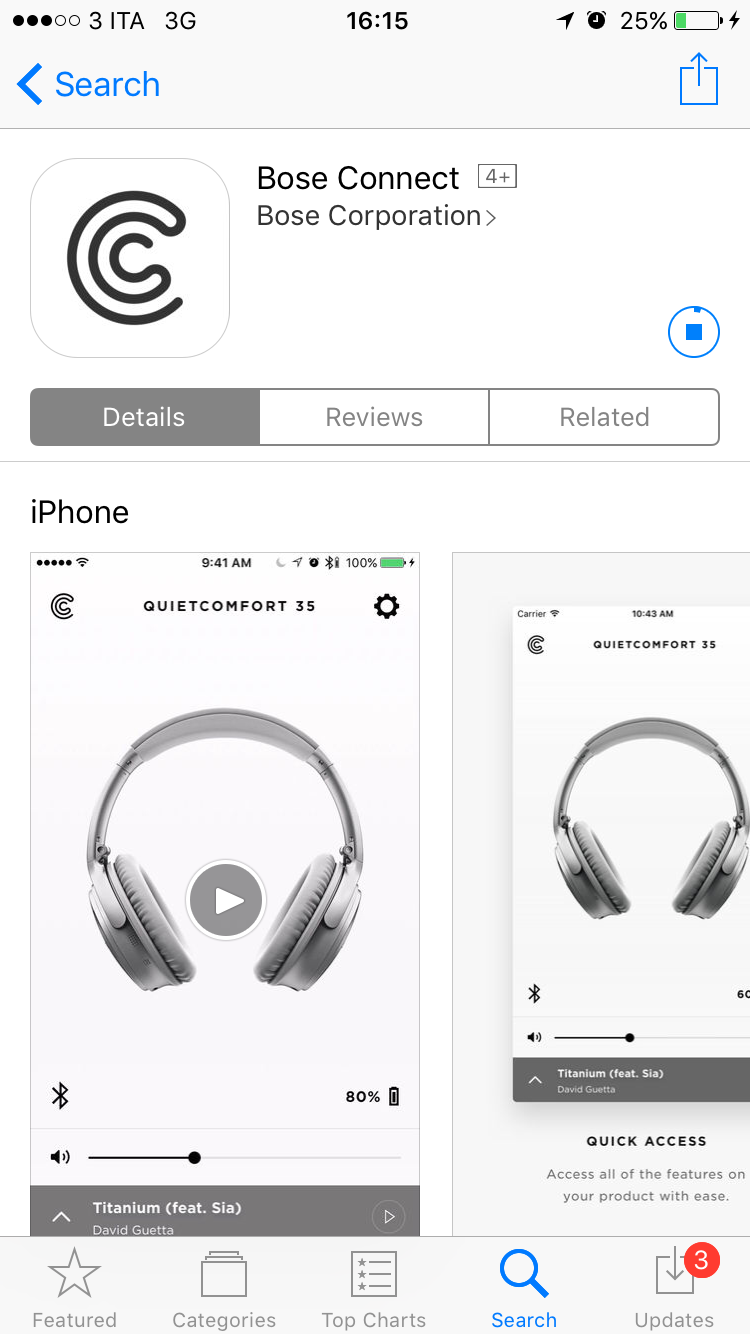Screen dimensions: 750x1334
Task: Go back to Search results
Action: tap(88, 85)
